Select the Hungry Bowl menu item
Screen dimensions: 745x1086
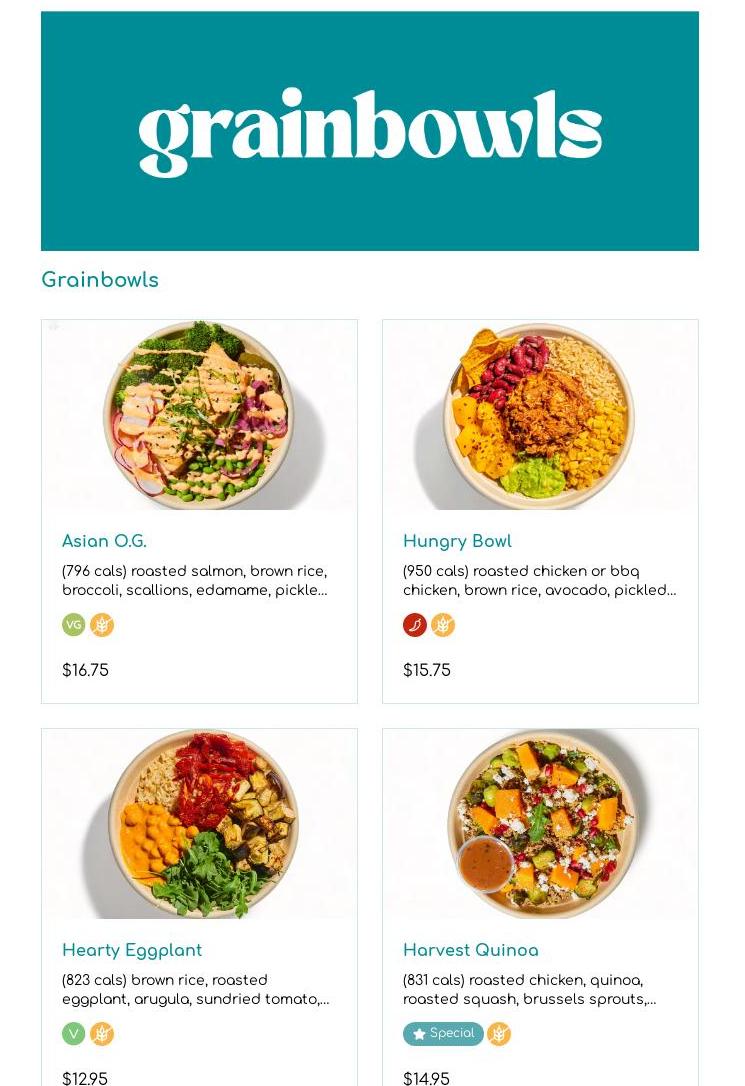[540, 511]
